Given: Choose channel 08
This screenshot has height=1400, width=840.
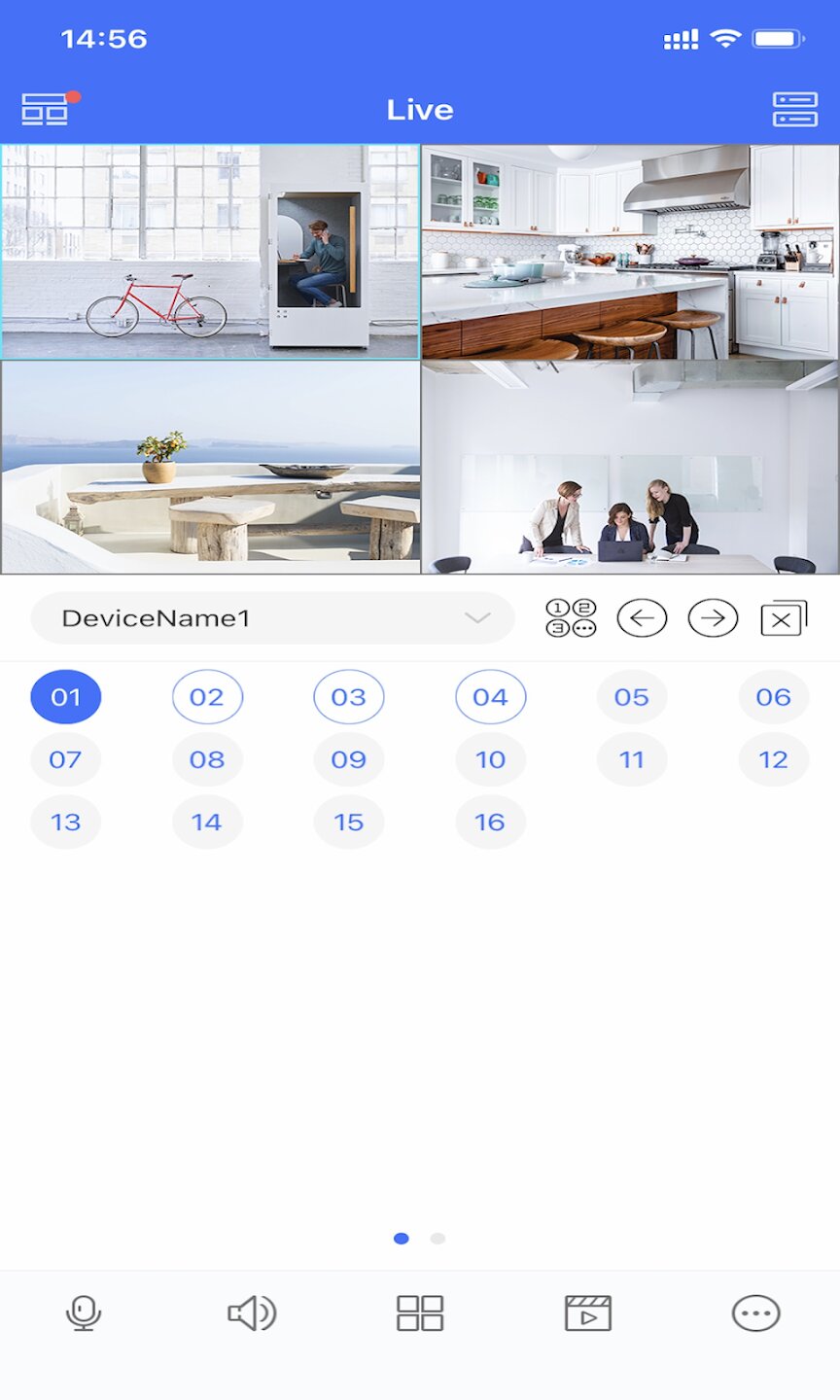Looking at the screenshot, I should click(207, 759).
